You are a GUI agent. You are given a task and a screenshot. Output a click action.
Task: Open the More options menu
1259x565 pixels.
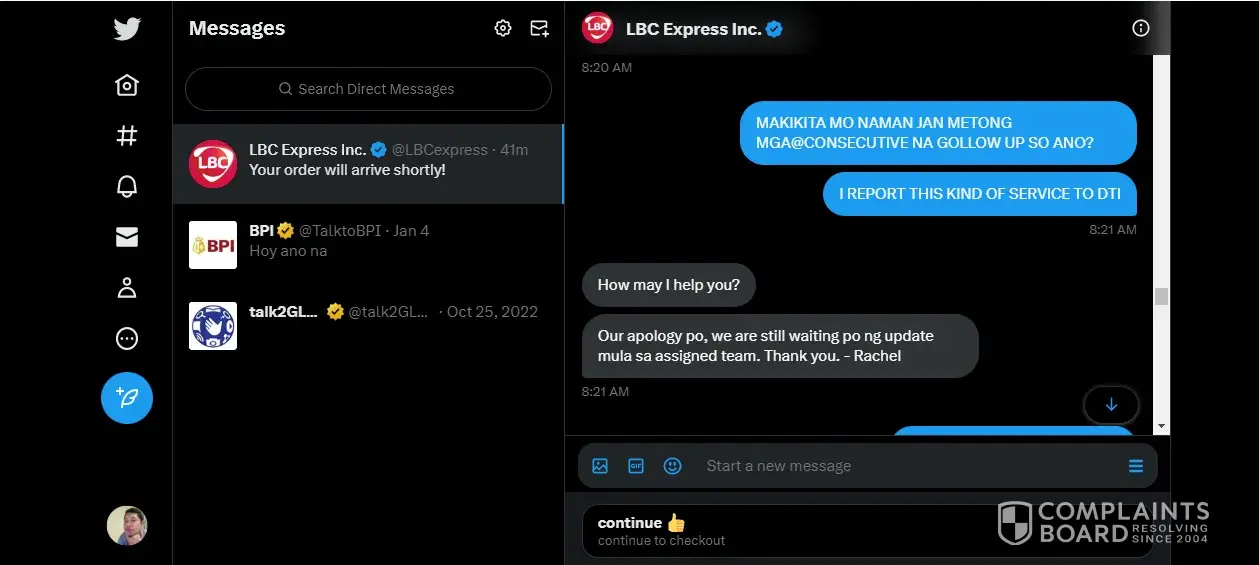pyautogui.click(x=127, y=339)
